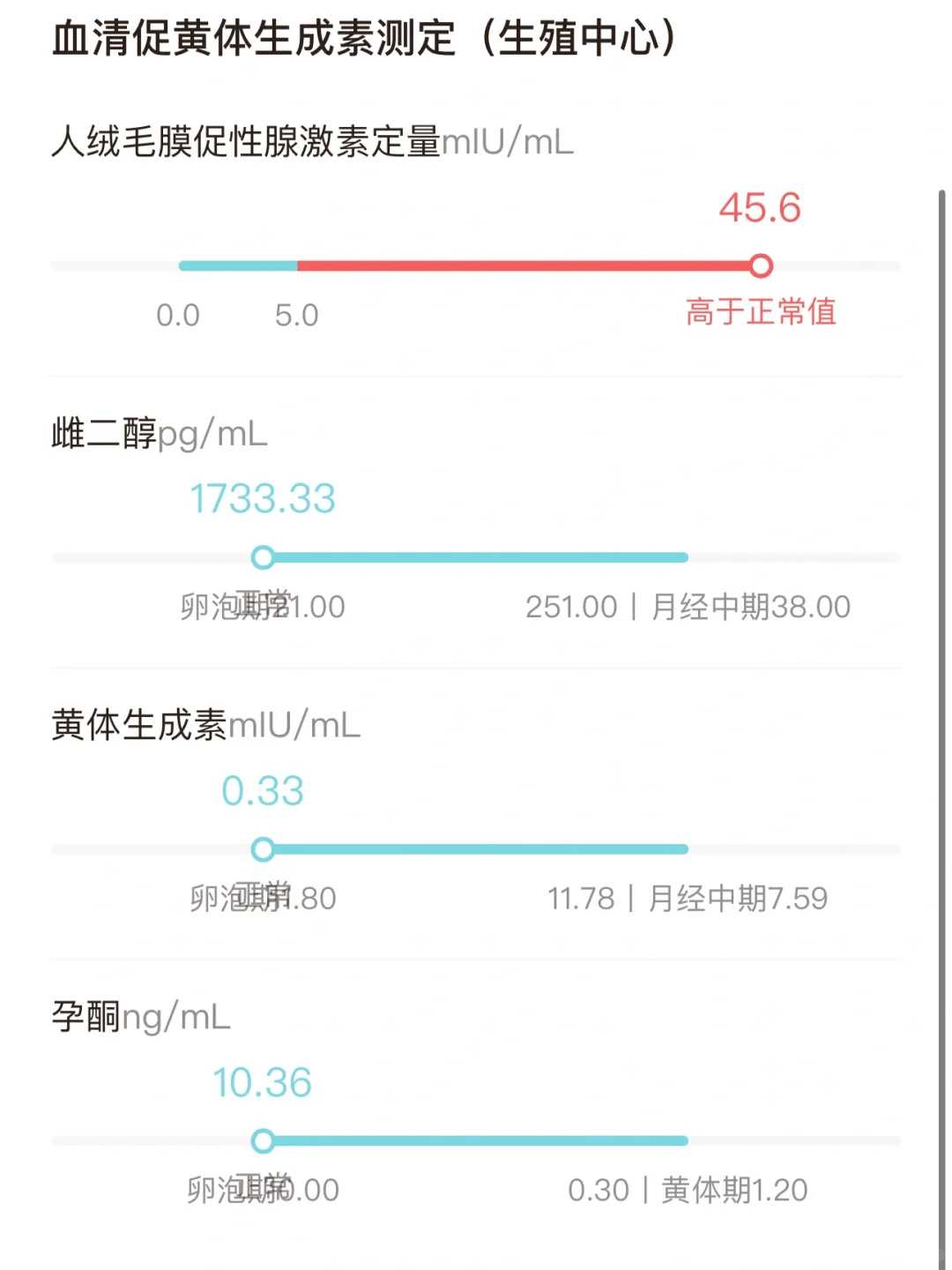The height and width of the screenshot is (1270, 952).
Task: Click the 雌二醇pg/mL section title
Action: click(x=159, y=431)
